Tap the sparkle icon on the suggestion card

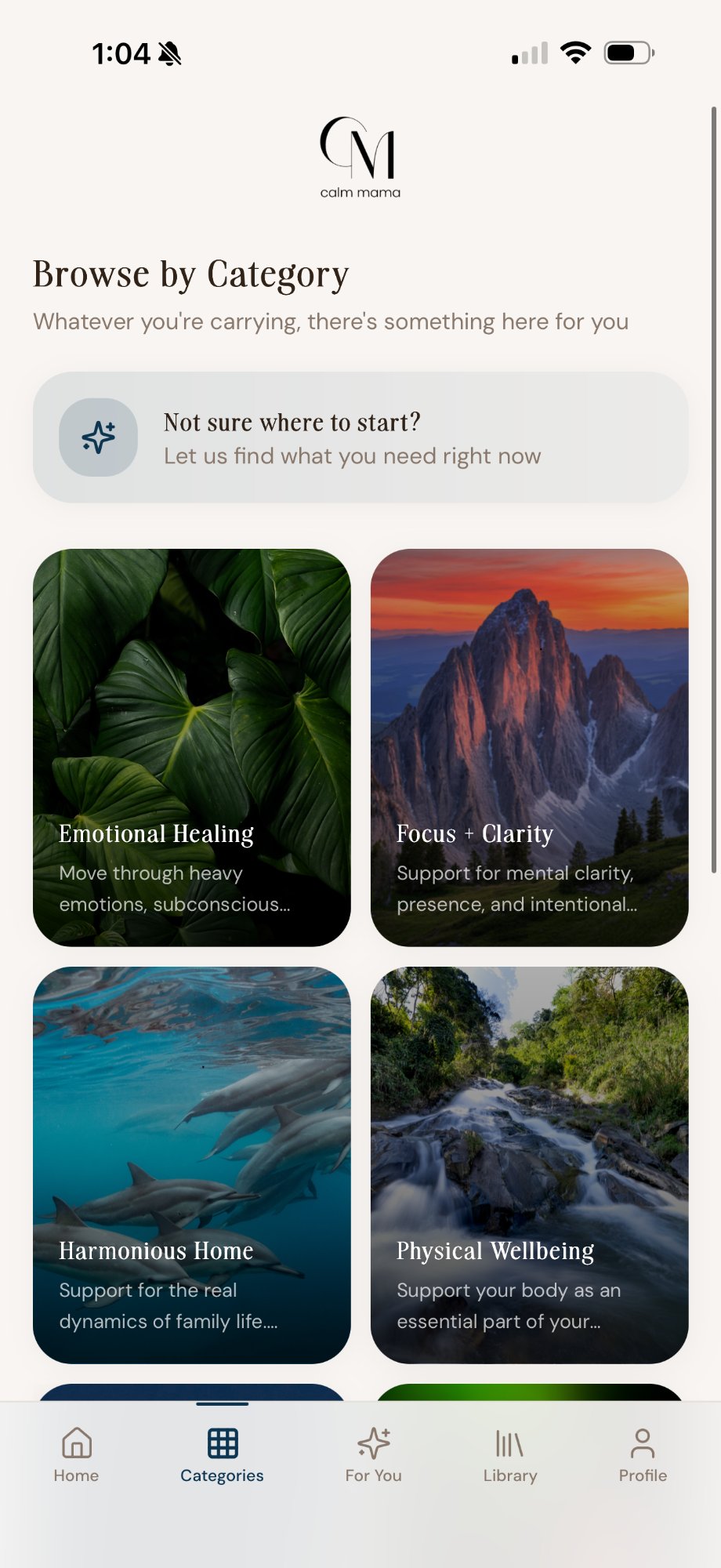coord(96,437)
